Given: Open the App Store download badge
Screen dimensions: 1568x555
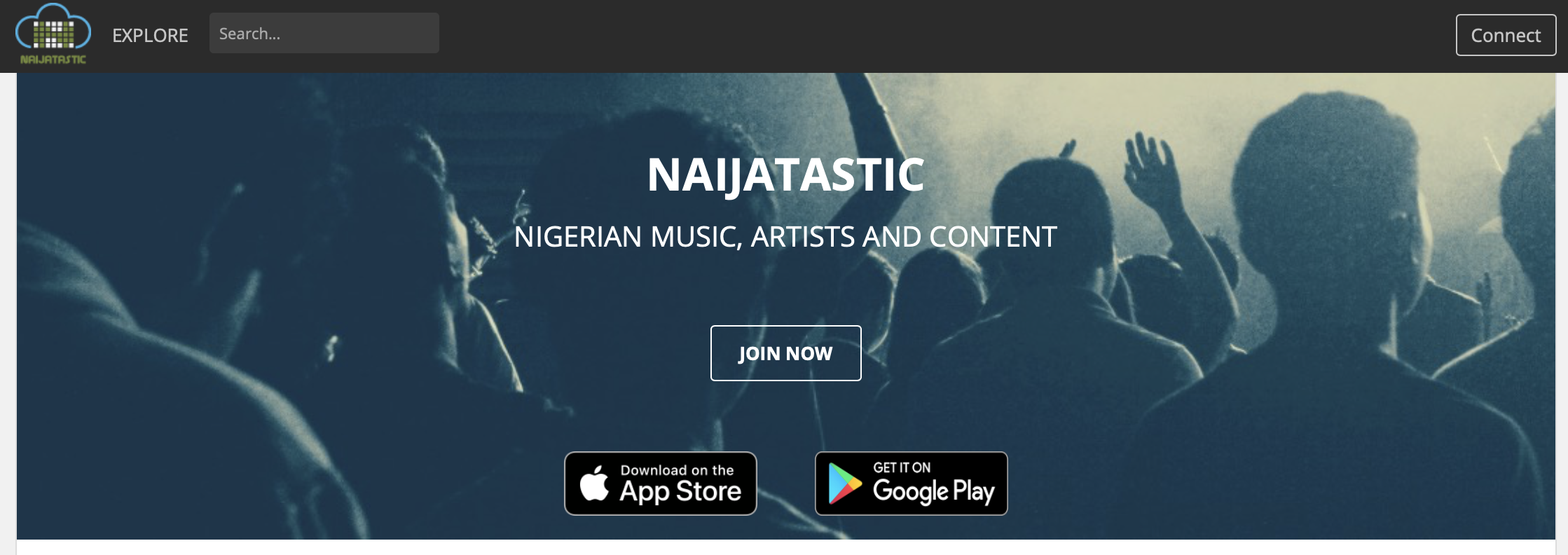Looking at the screenshot, I should [660, 484].
